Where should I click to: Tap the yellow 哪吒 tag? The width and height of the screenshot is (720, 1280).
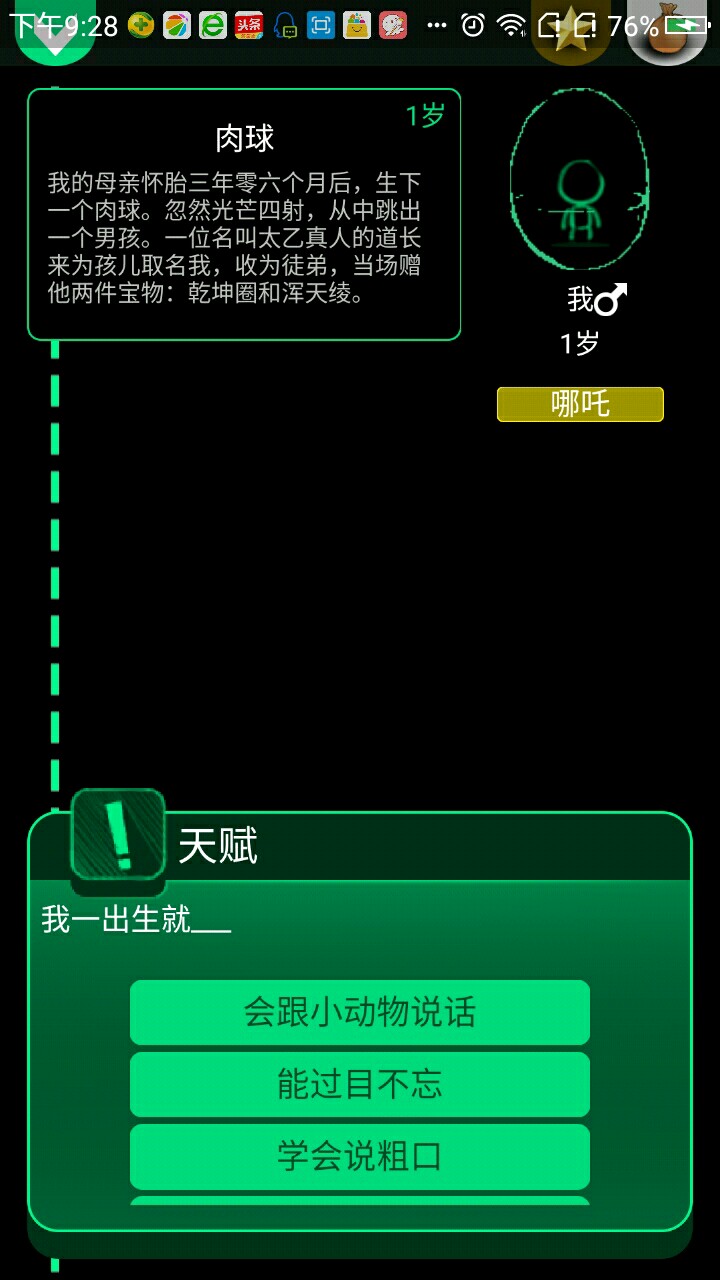tap(580, 404)
